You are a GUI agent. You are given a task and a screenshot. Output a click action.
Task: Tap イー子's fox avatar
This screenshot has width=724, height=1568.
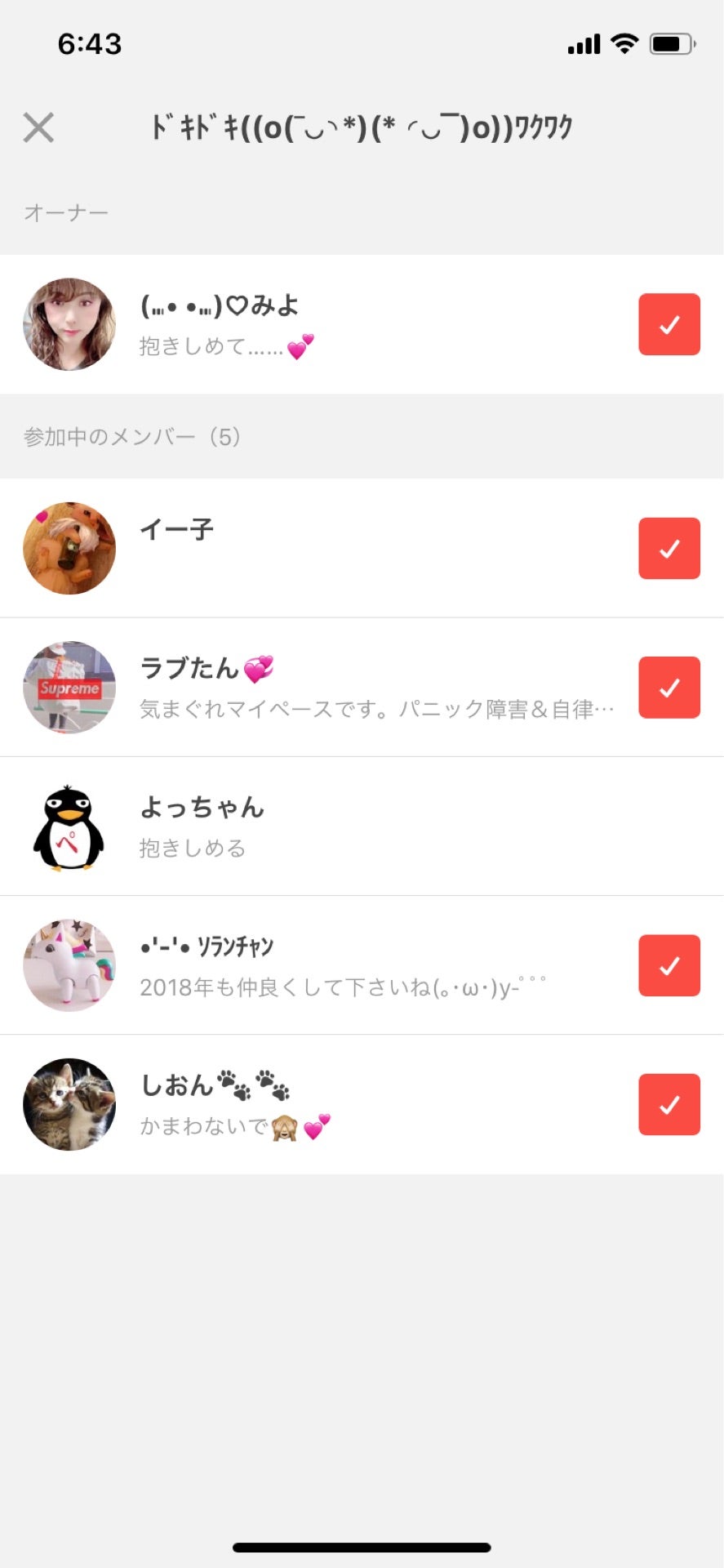[x=69, y=547]
